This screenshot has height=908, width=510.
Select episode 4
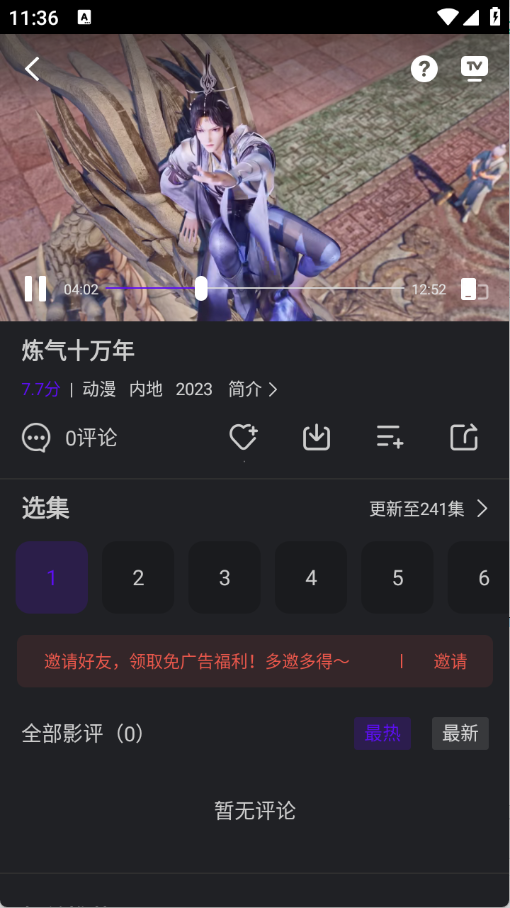tap(311, 577)
